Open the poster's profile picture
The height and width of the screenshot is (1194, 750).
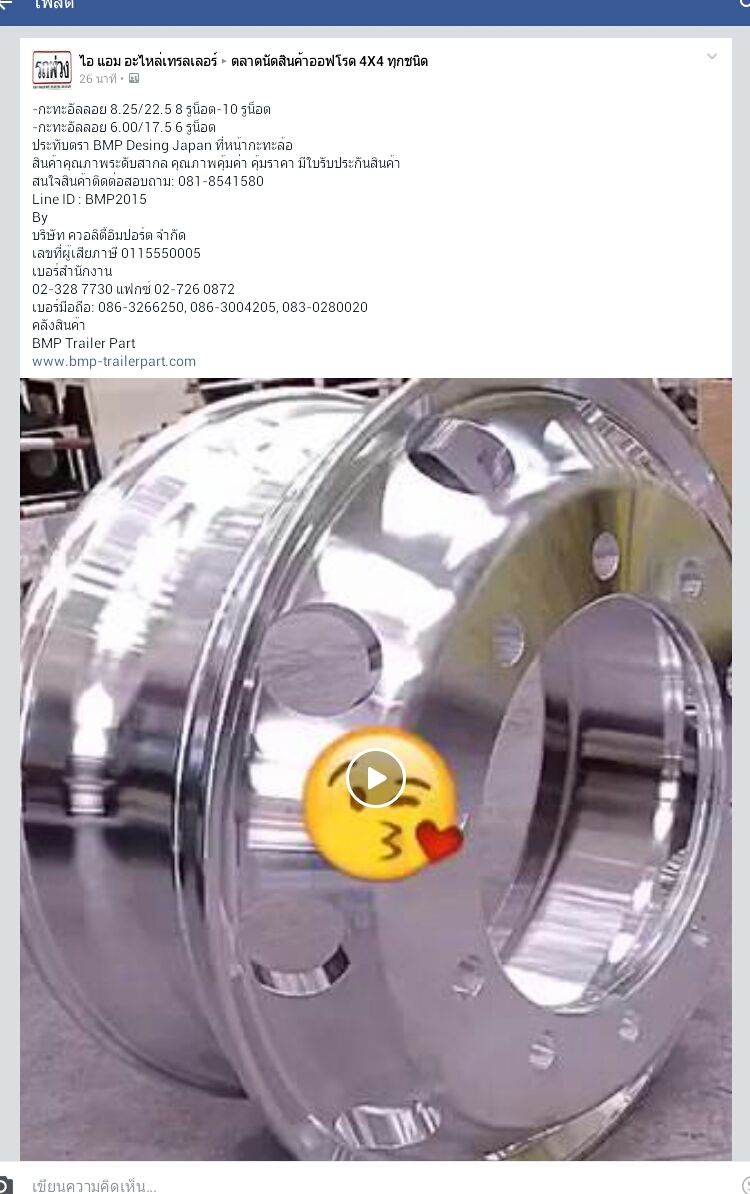[51, 69]
